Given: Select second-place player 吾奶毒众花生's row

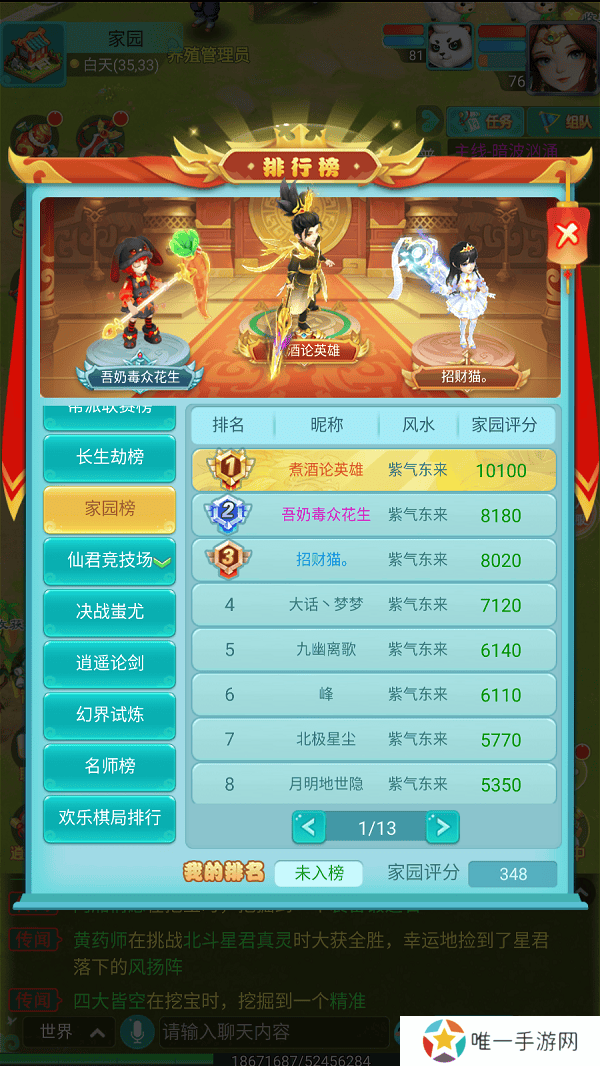Looking at the screenshot, I should [x=373, y=515].
